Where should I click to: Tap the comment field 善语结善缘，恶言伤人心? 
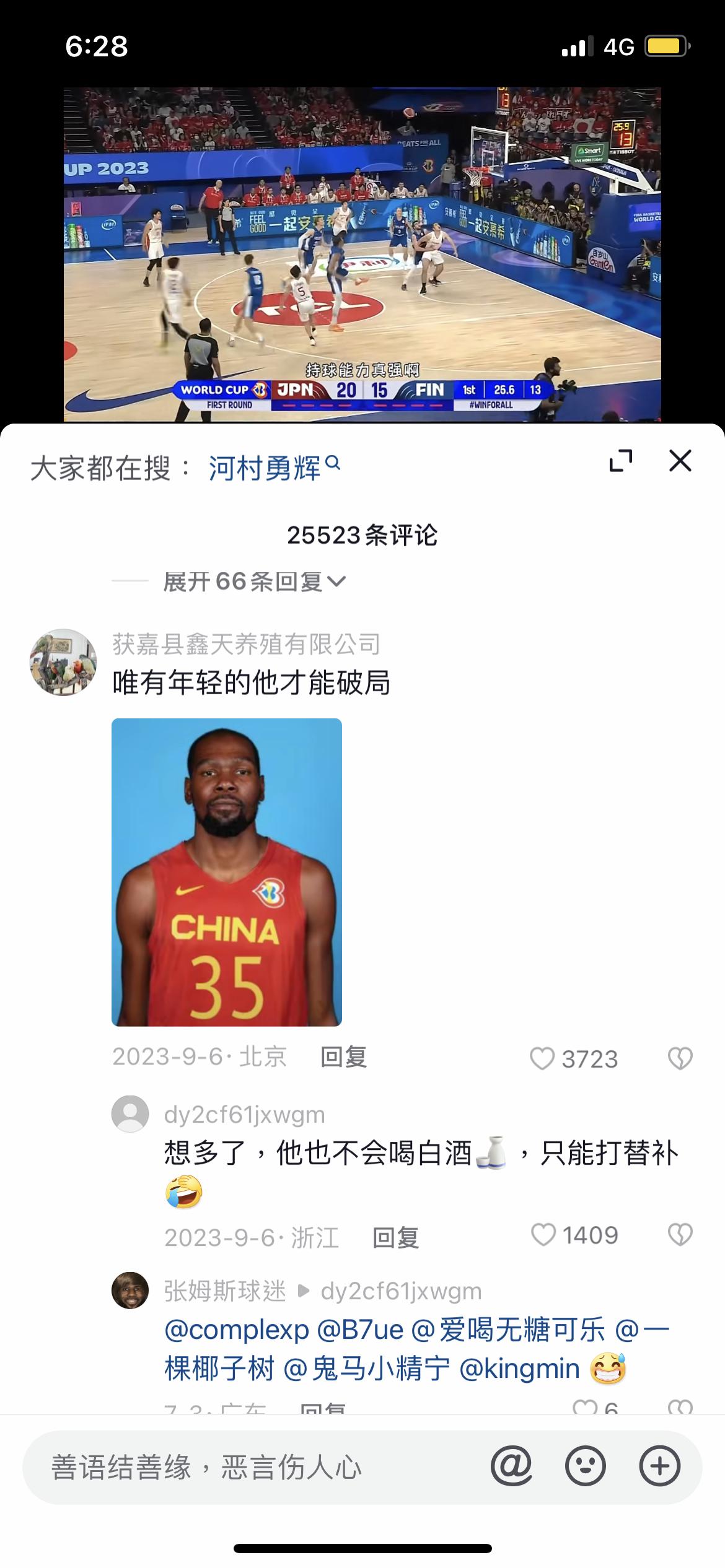(248, 1467)
